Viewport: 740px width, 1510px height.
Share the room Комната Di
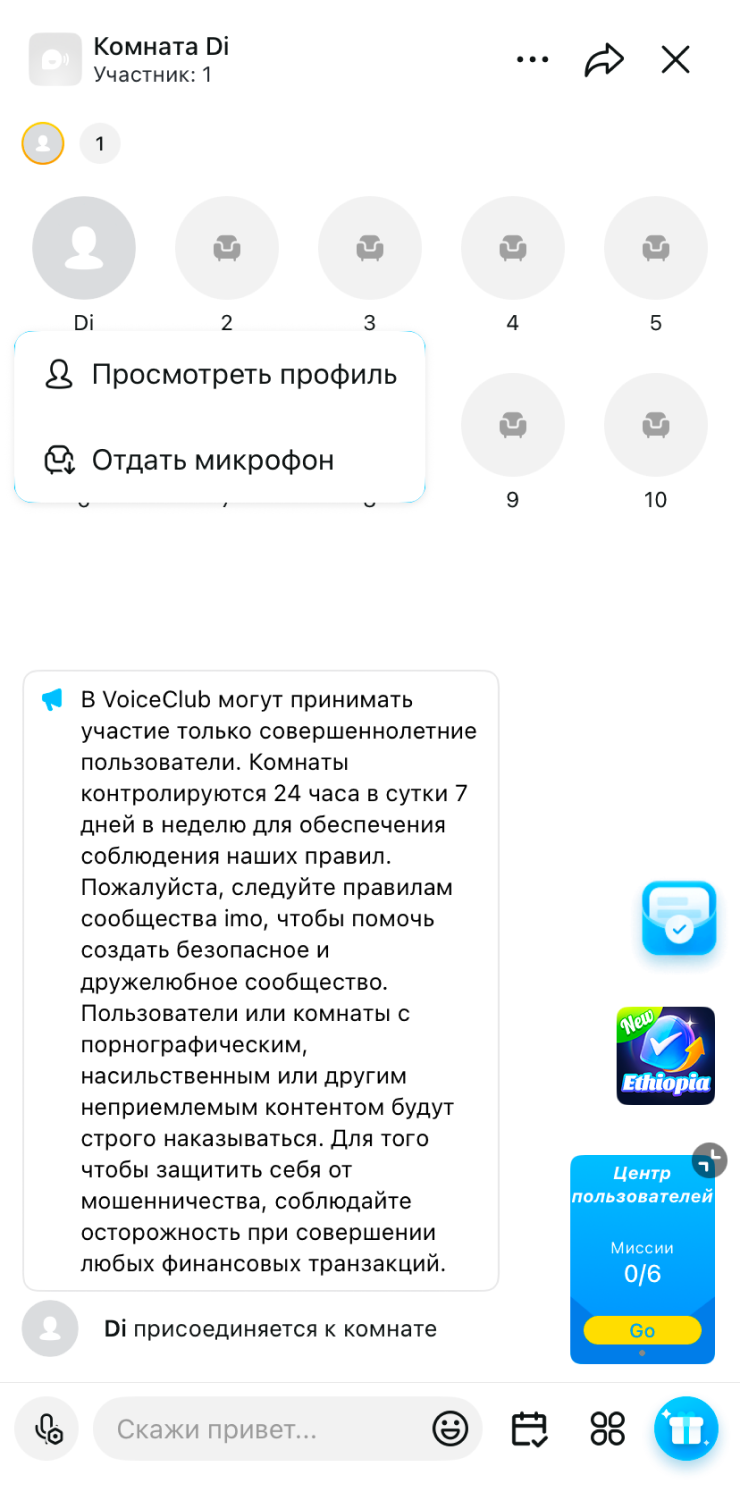[603, 60]
